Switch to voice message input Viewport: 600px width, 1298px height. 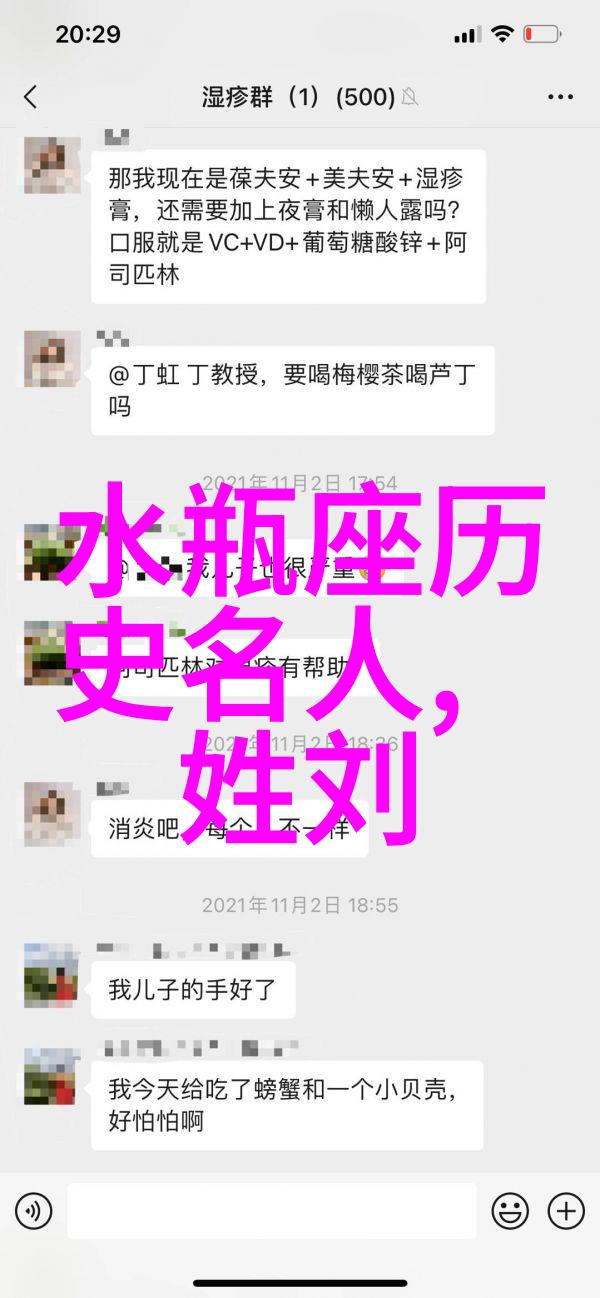click(33, 1212)
